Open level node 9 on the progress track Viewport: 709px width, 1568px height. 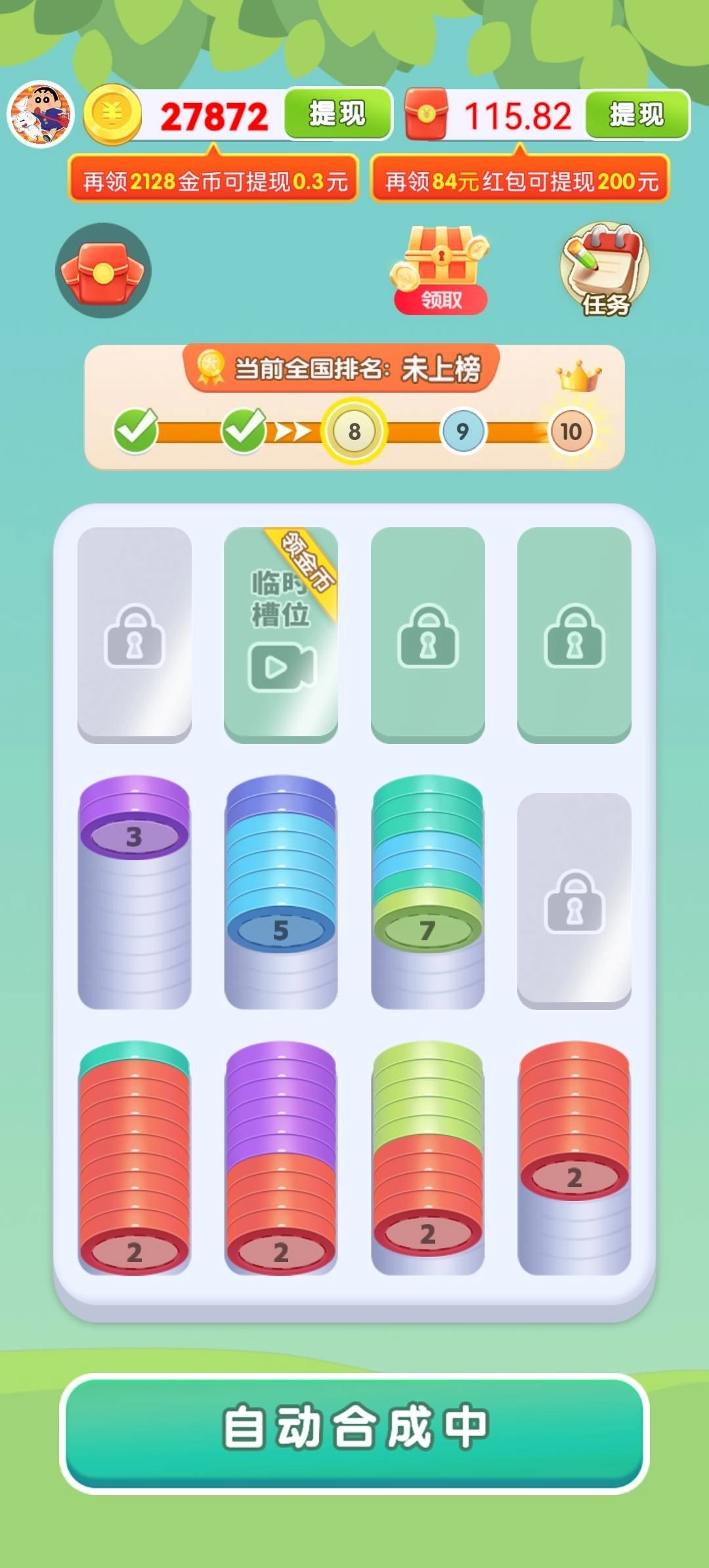tap(464, 430)
